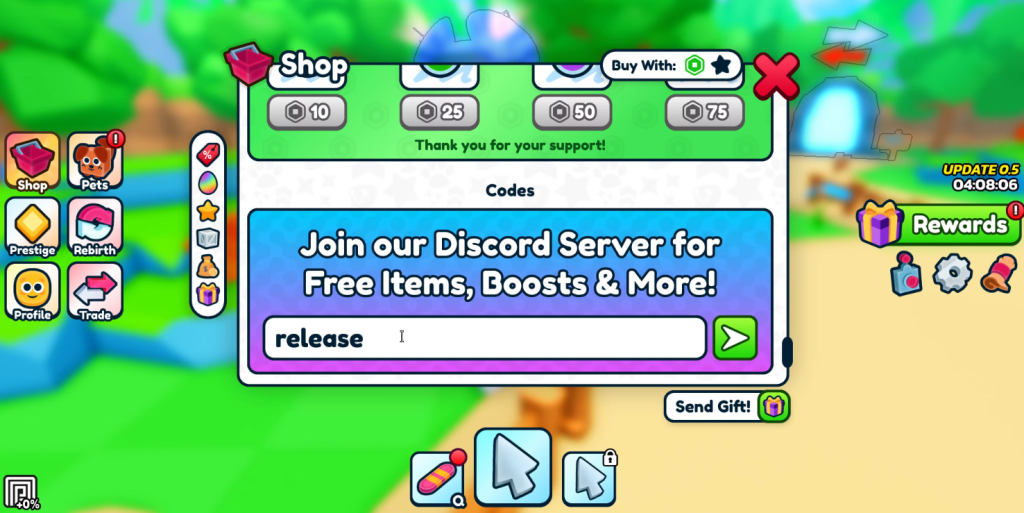Open the Prestige menu
1024x513 pixels.
[x=33, y=226]
